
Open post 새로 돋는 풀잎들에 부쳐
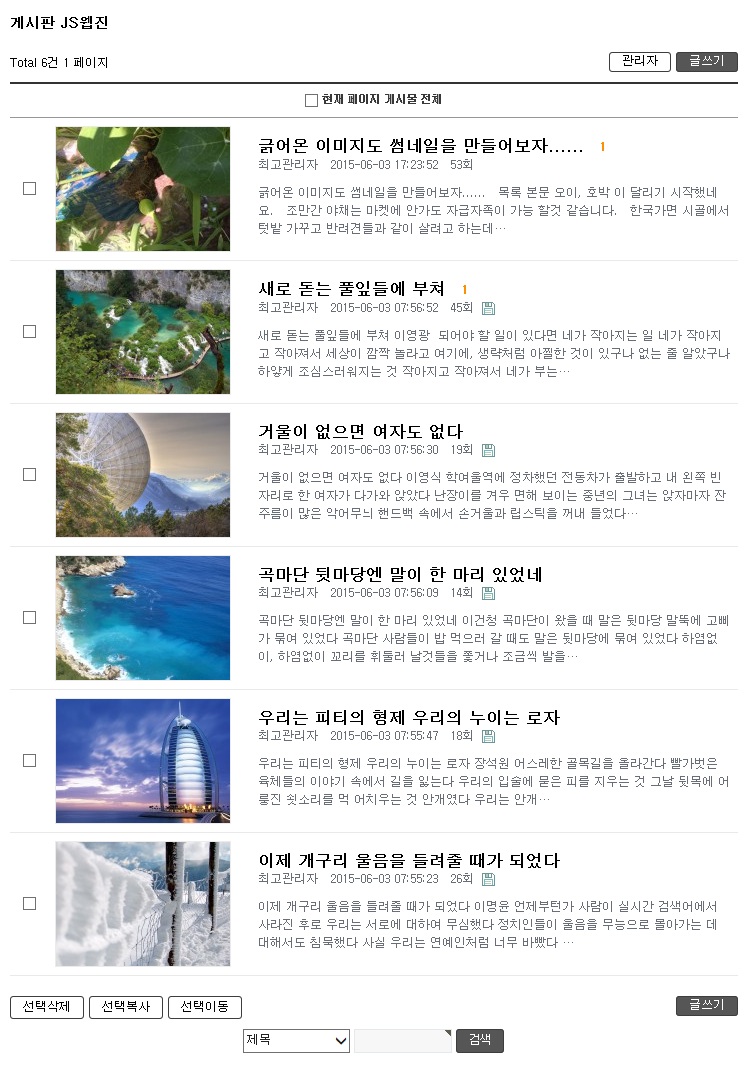pyautogui.click(x=351, y=289)
